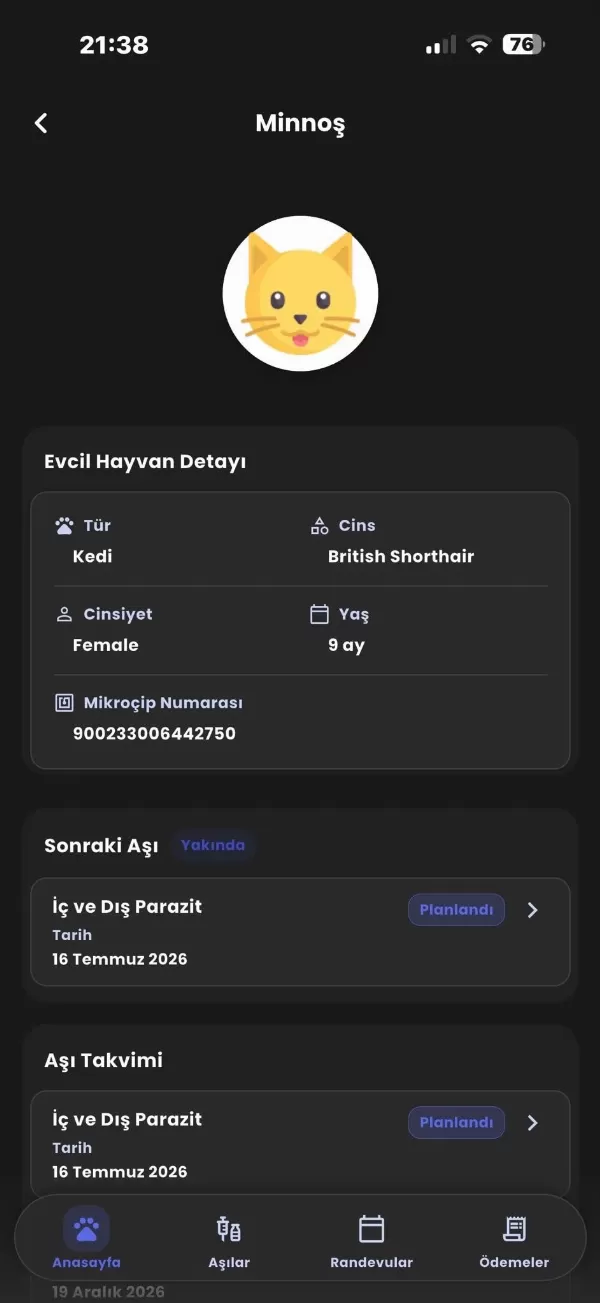
Task: Switch to the Aşılar tab
Action: tap(229, 1239)
